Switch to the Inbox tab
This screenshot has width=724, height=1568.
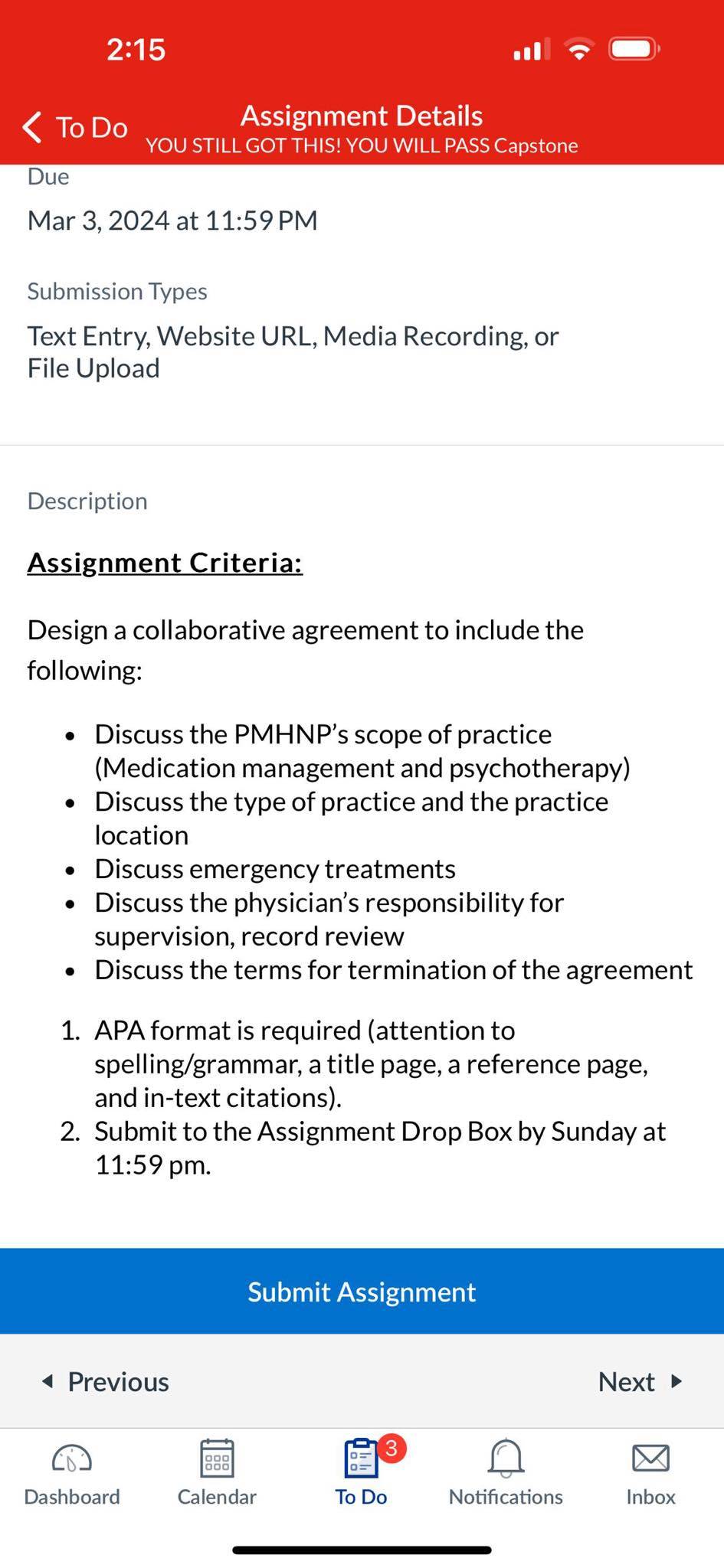(650, 1475)
